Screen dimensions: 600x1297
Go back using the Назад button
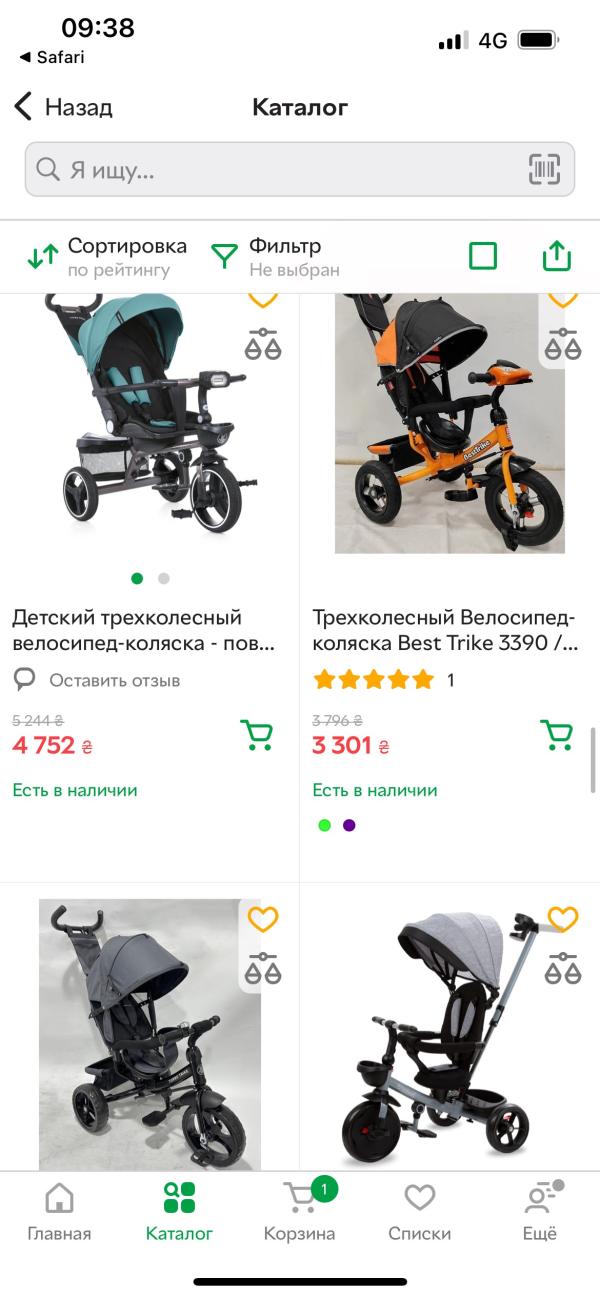[62, 107]
